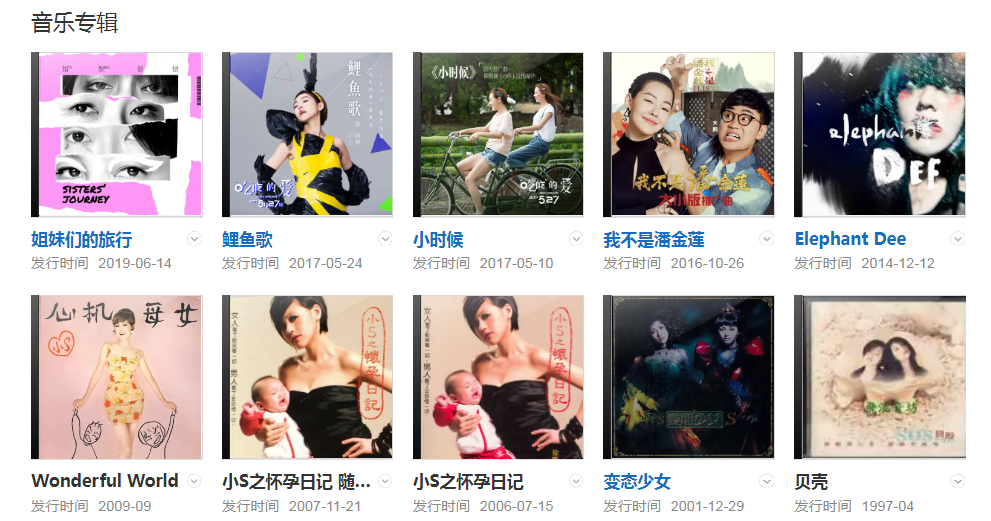Open the 贝壳 album cover
The image size is (991, 521).
coord(880,377)
